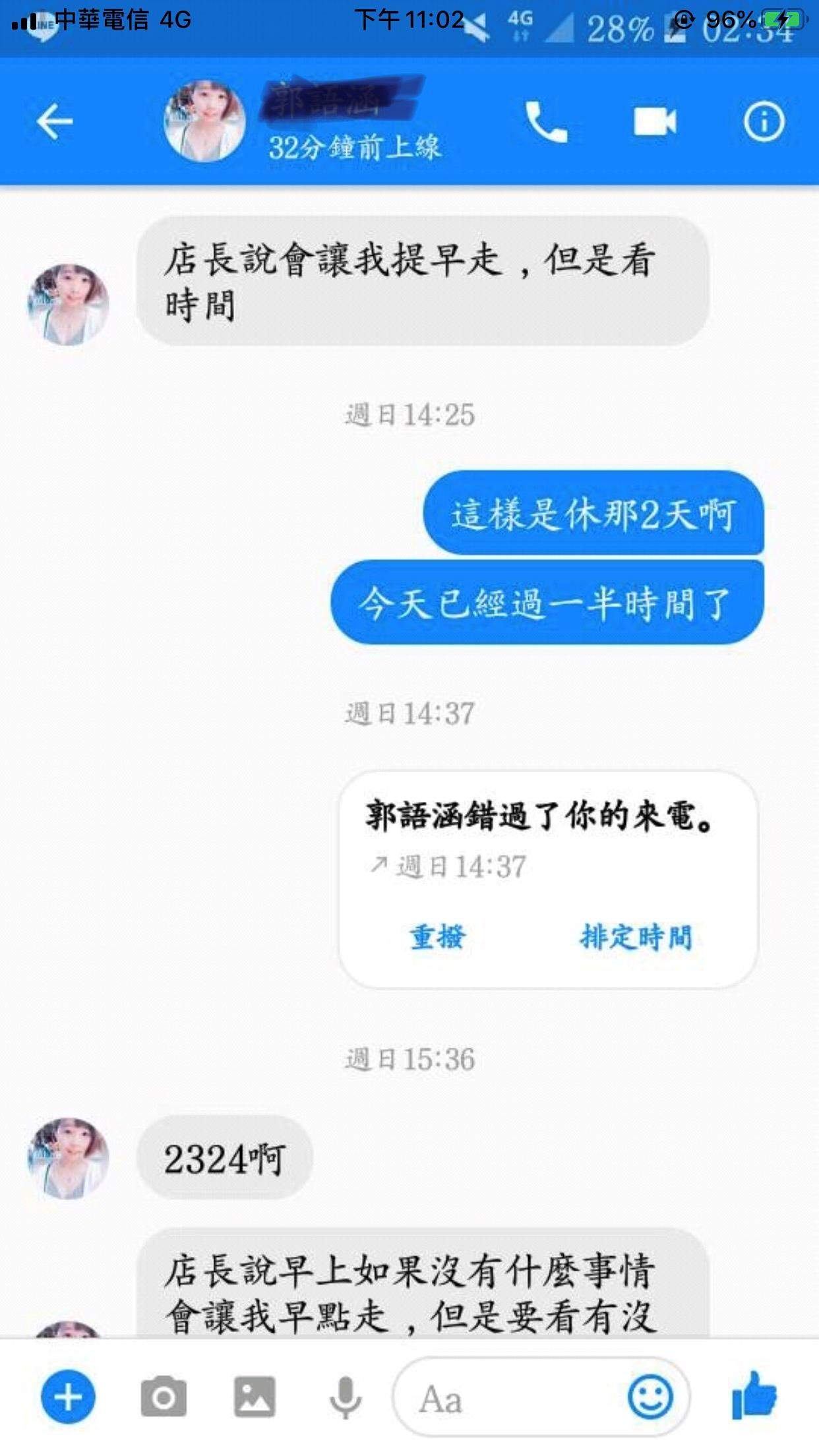
Task: Send a thumbs-up like
Action: coord(754,1396)
